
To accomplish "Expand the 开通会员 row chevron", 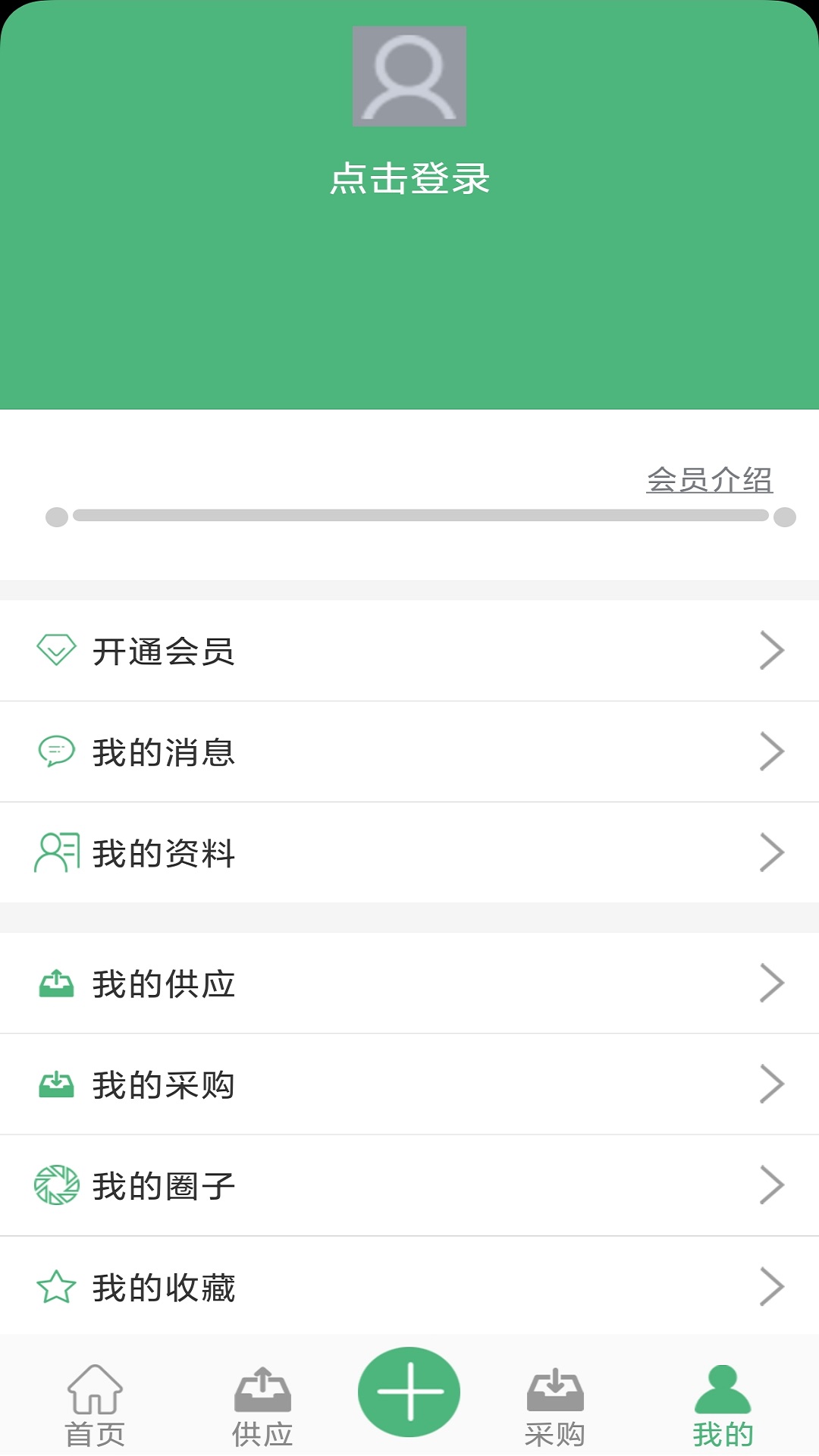I will point(773,650).
